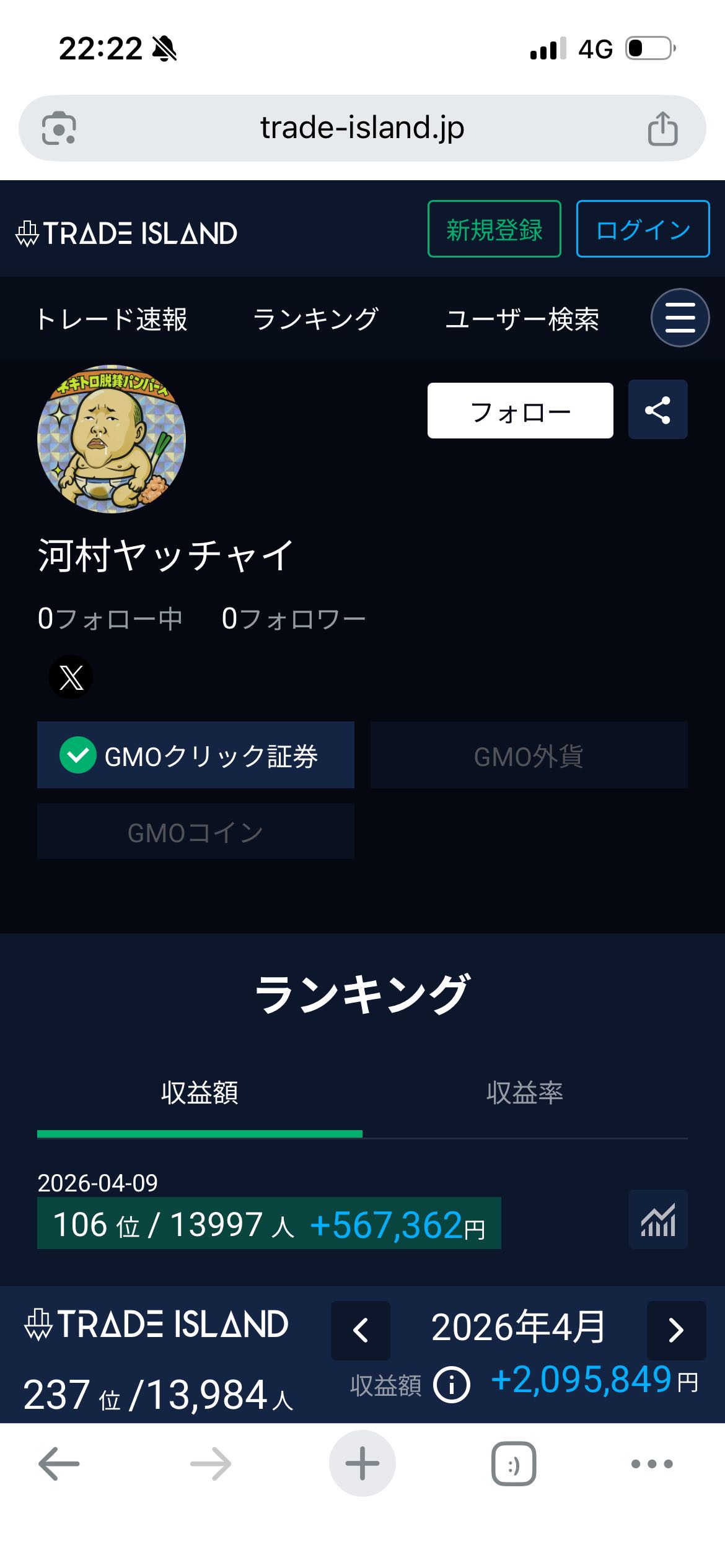Open ユーザー検索 section
The image size is (725, 1568).
point(522,320)
